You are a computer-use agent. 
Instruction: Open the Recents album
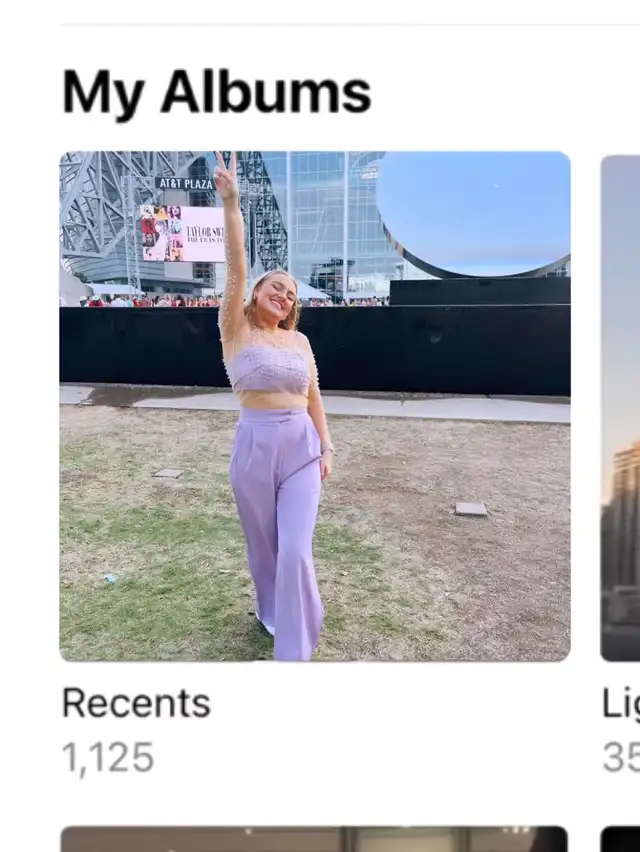tap(314, 405)
